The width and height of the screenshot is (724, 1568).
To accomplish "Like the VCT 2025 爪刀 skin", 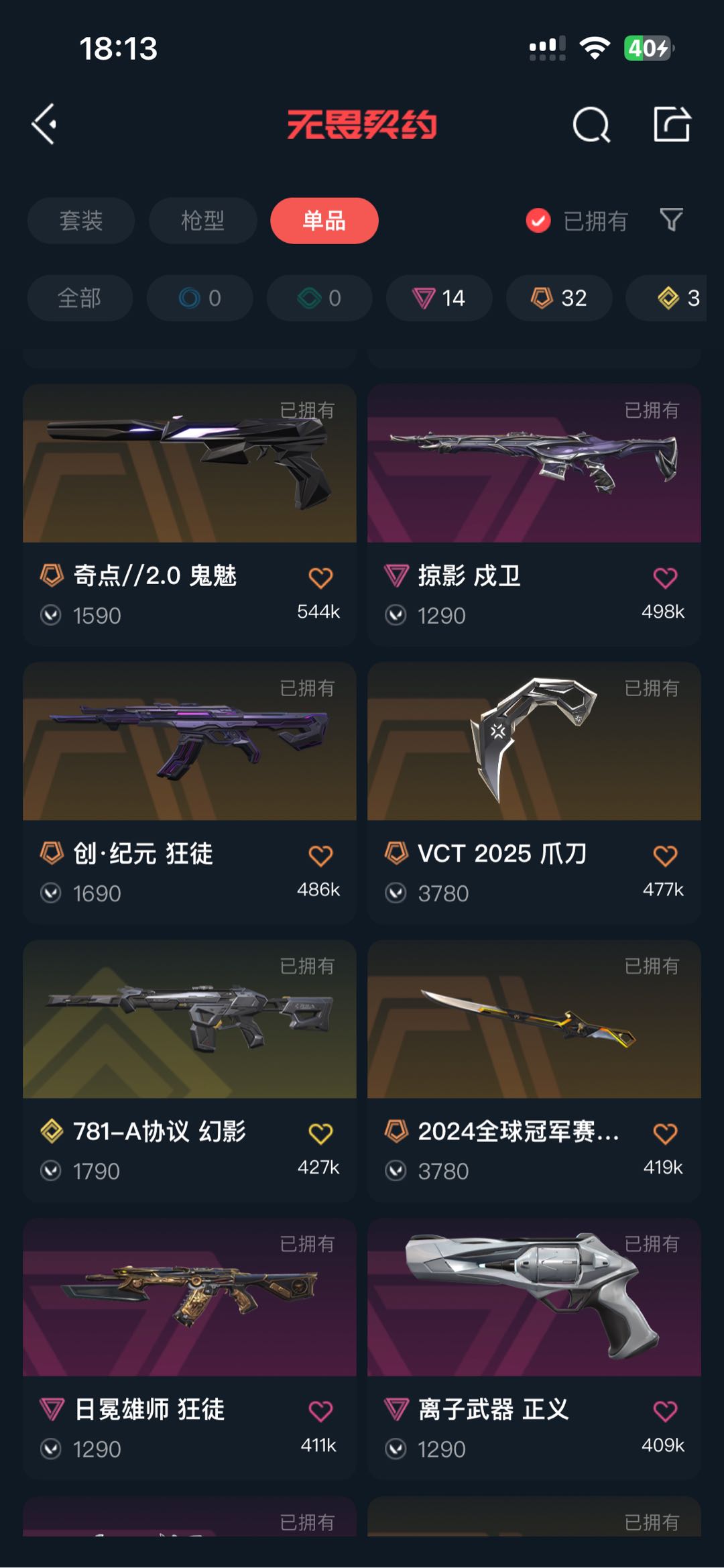I will pyautogui.click(x=665, y=855).
